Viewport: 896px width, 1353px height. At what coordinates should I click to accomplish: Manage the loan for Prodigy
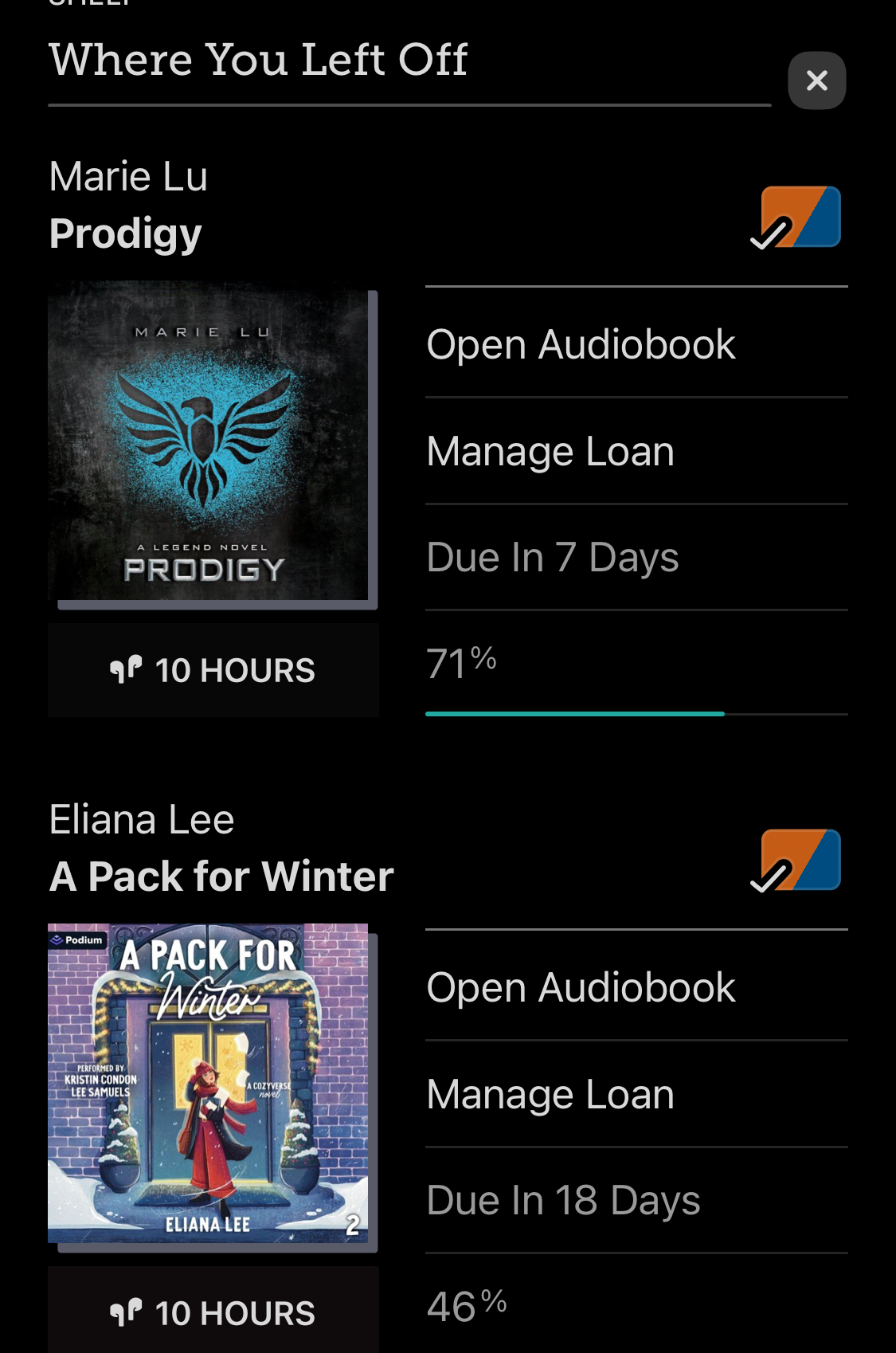[x=550, y=452]
